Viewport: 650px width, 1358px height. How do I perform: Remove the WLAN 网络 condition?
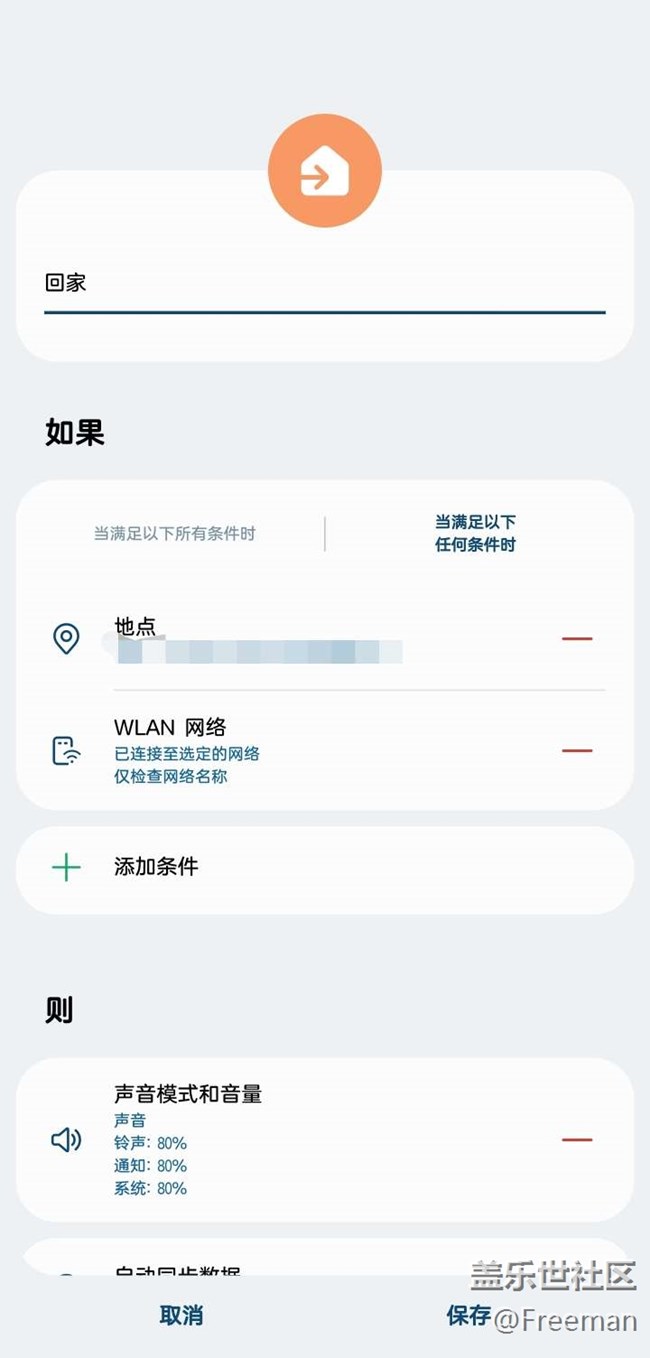click(577, 750)
